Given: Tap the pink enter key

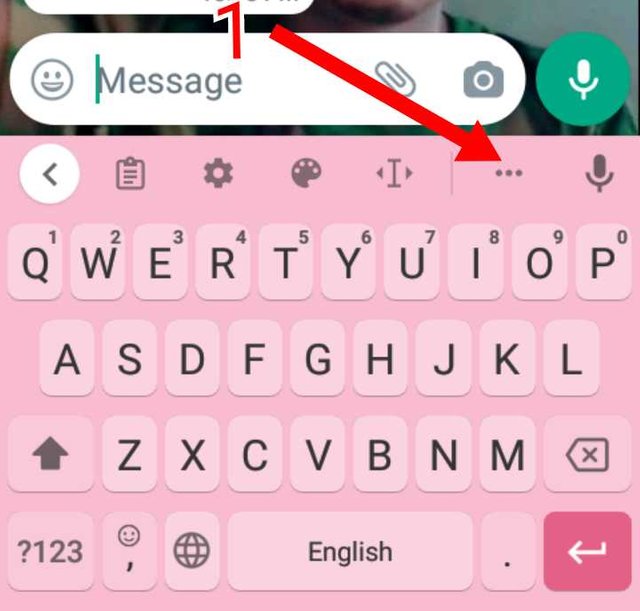Looking at the screenshot, I should tap(588, 551).
